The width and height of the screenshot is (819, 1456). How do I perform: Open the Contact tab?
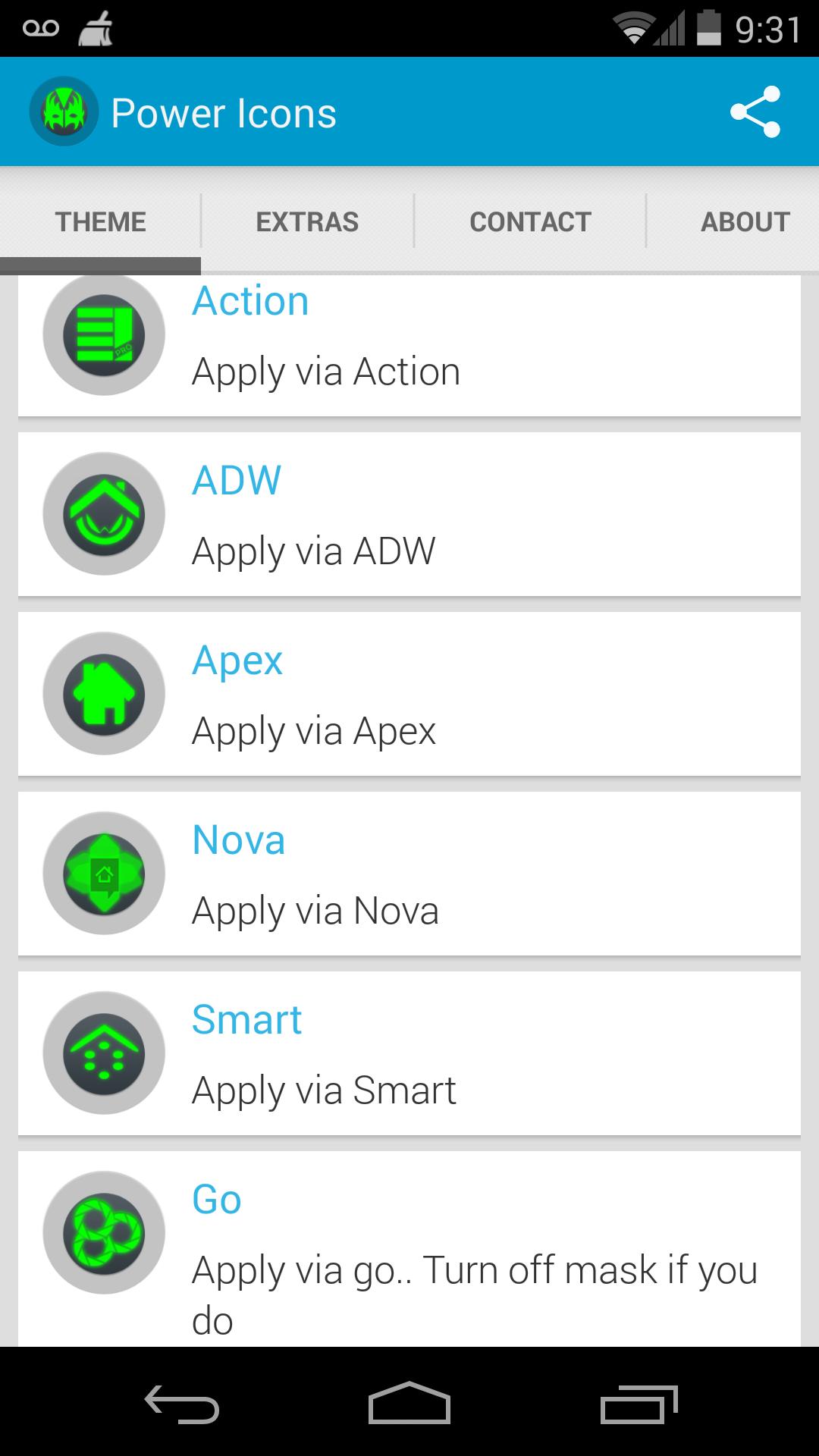pos(530,221)
